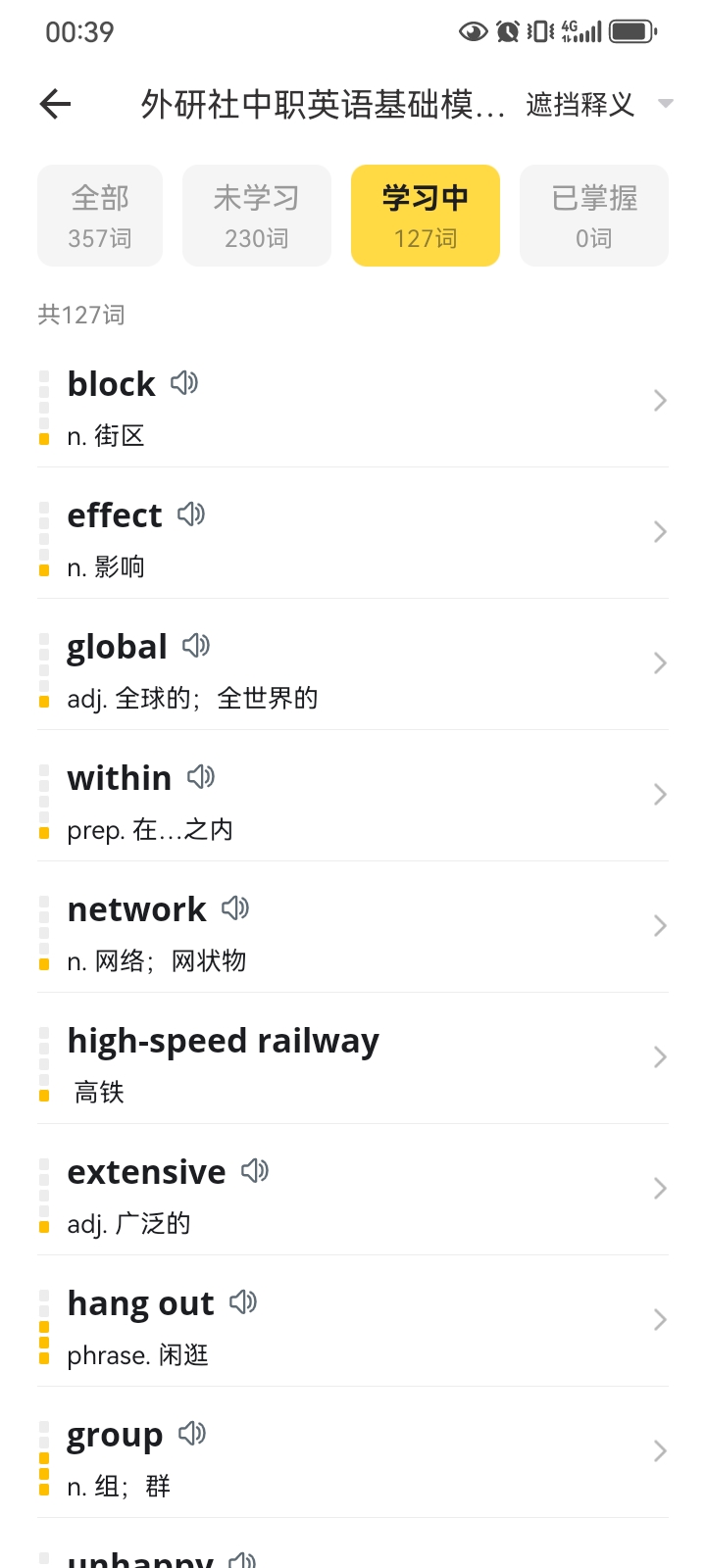The image size is (706, 1568).
Task: Play pronunciation of the word global
Action: click(196, 646)
